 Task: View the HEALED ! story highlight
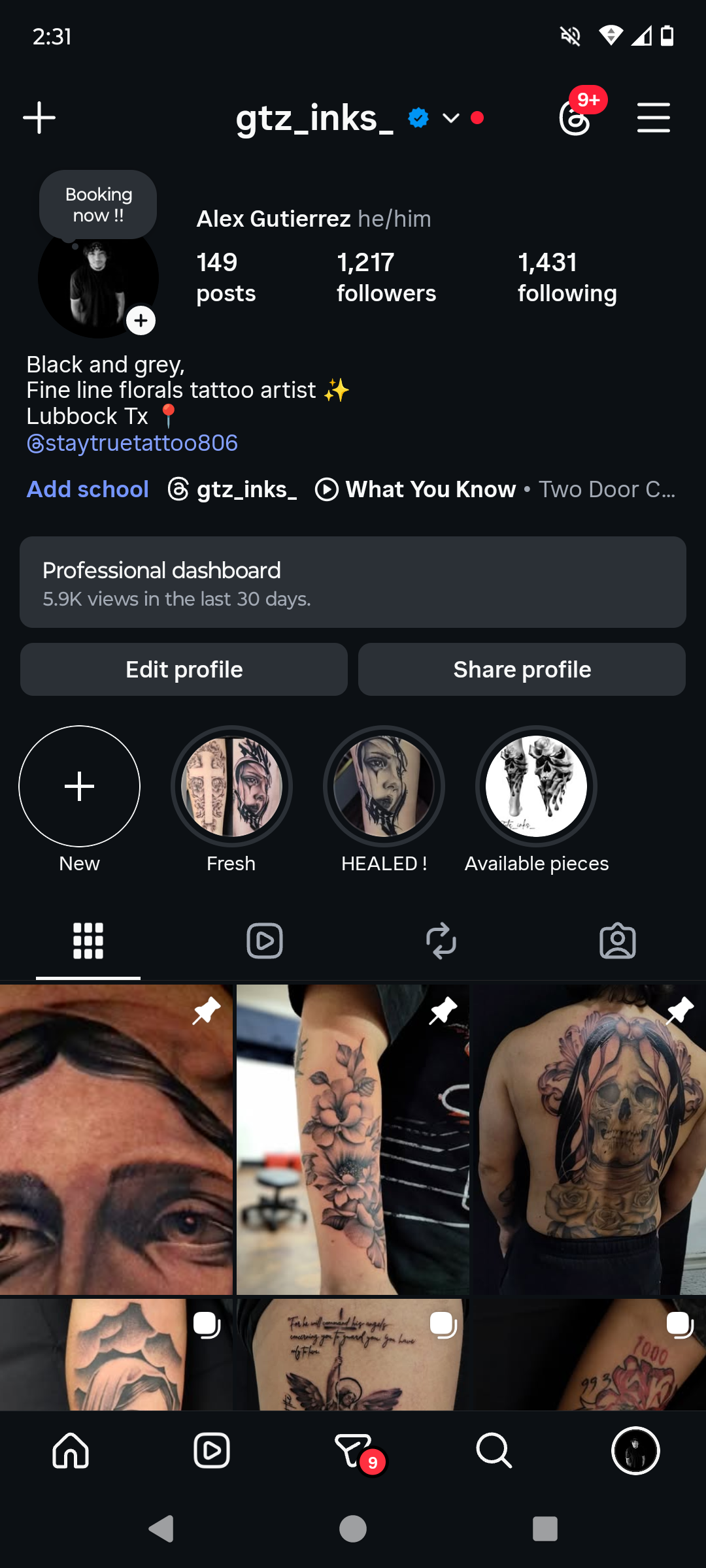(383, 787)
